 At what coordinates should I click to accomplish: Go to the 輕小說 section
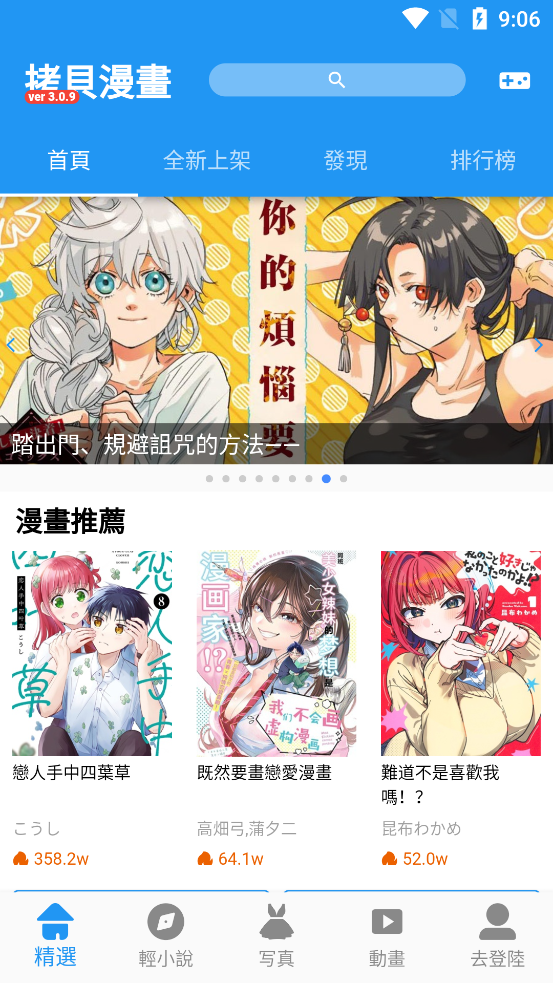(x=166, y=936)
